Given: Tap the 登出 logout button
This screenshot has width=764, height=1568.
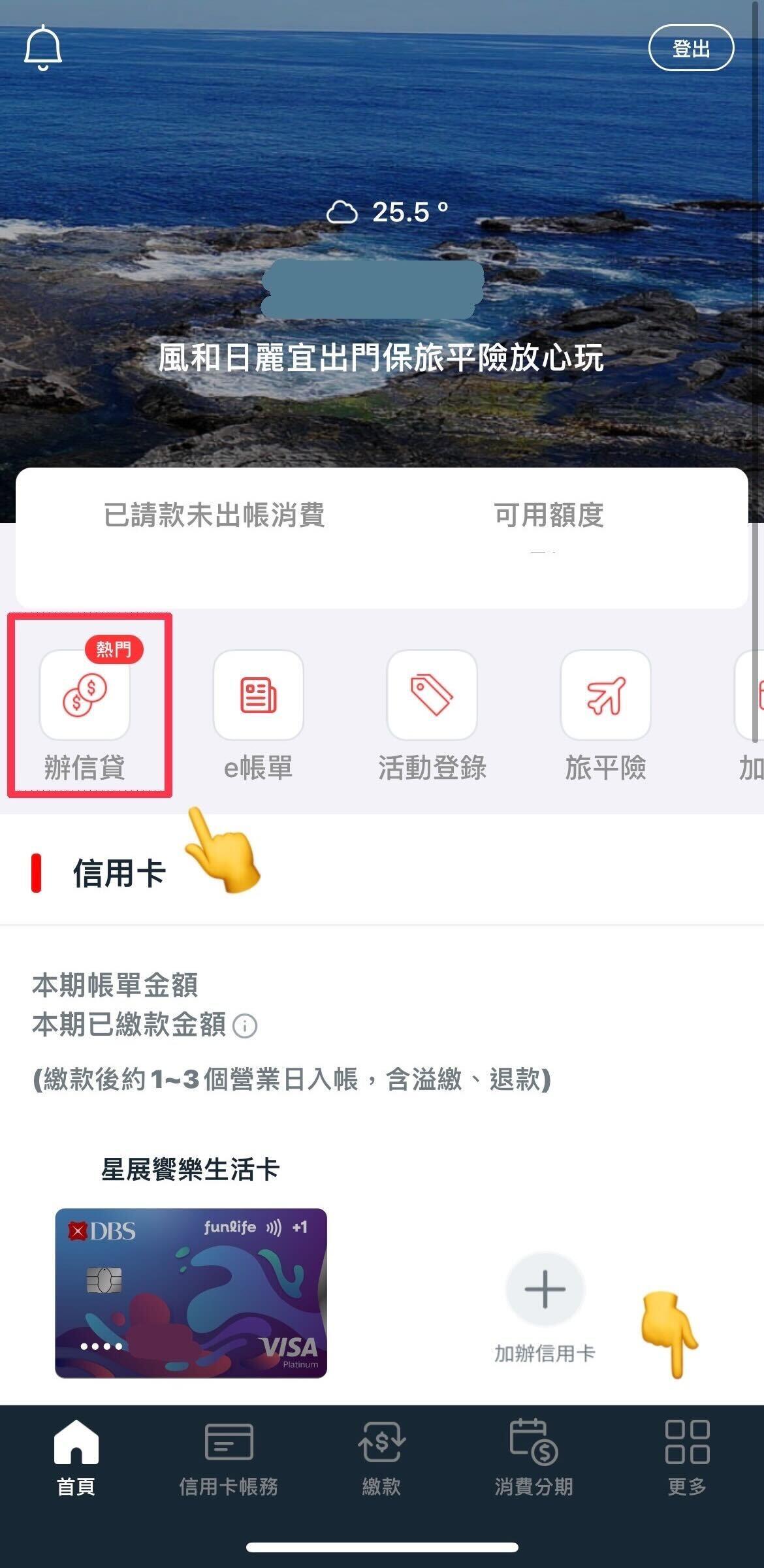Looking at the screenshot, I should click(691, 48).
